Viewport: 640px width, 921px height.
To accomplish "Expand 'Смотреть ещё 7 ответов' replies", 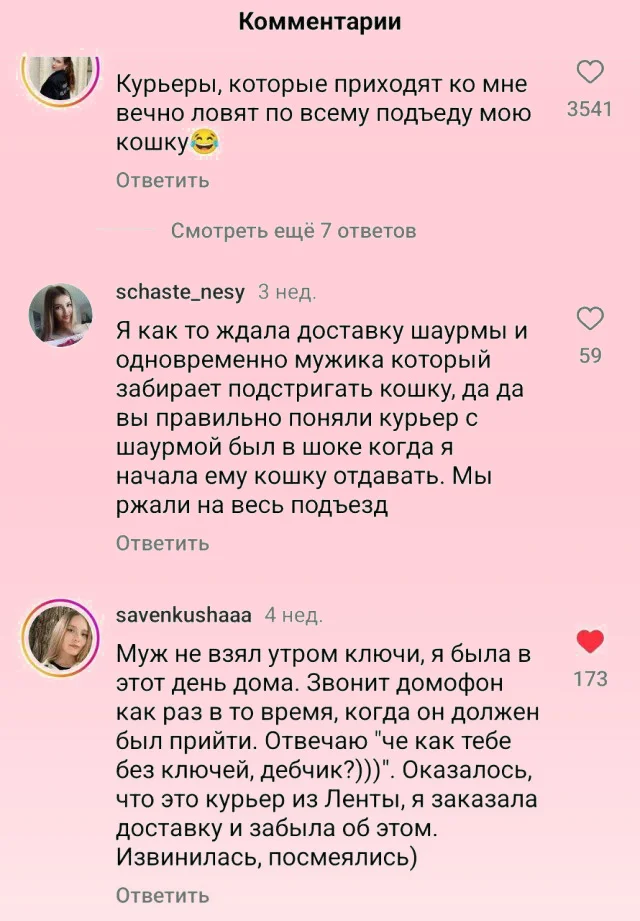I will pos(293,231).
